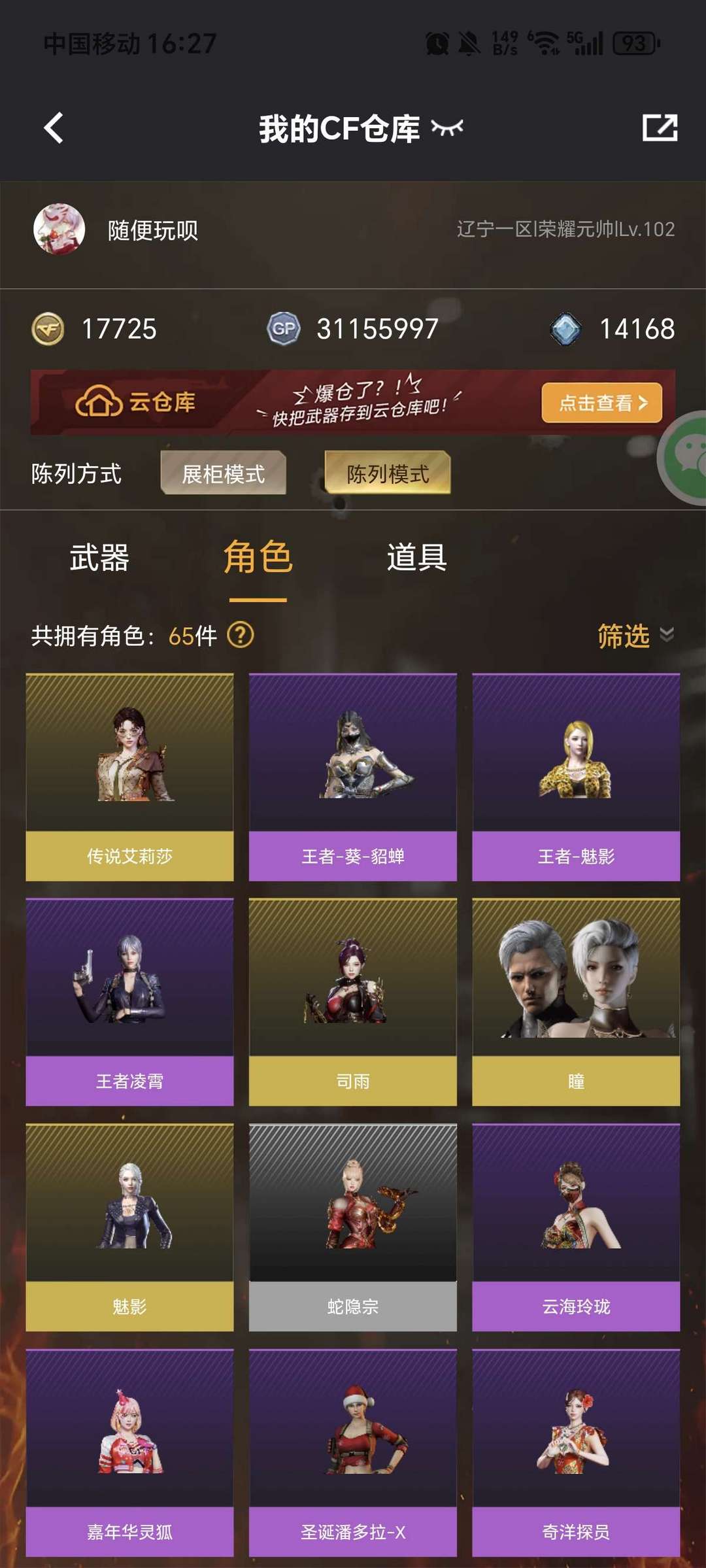Open the 道具 tab

416,560
